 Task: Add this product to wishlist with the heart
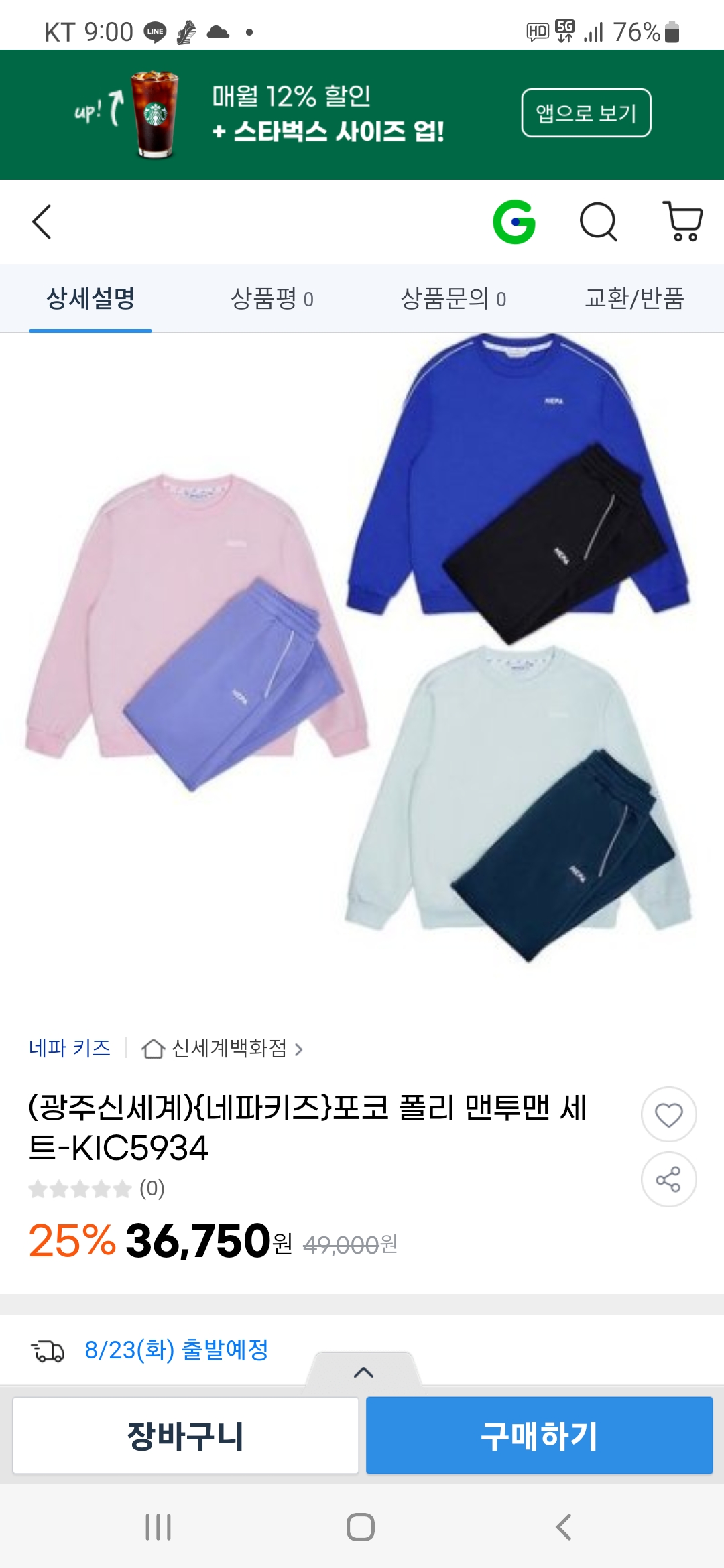[668, 1114]
